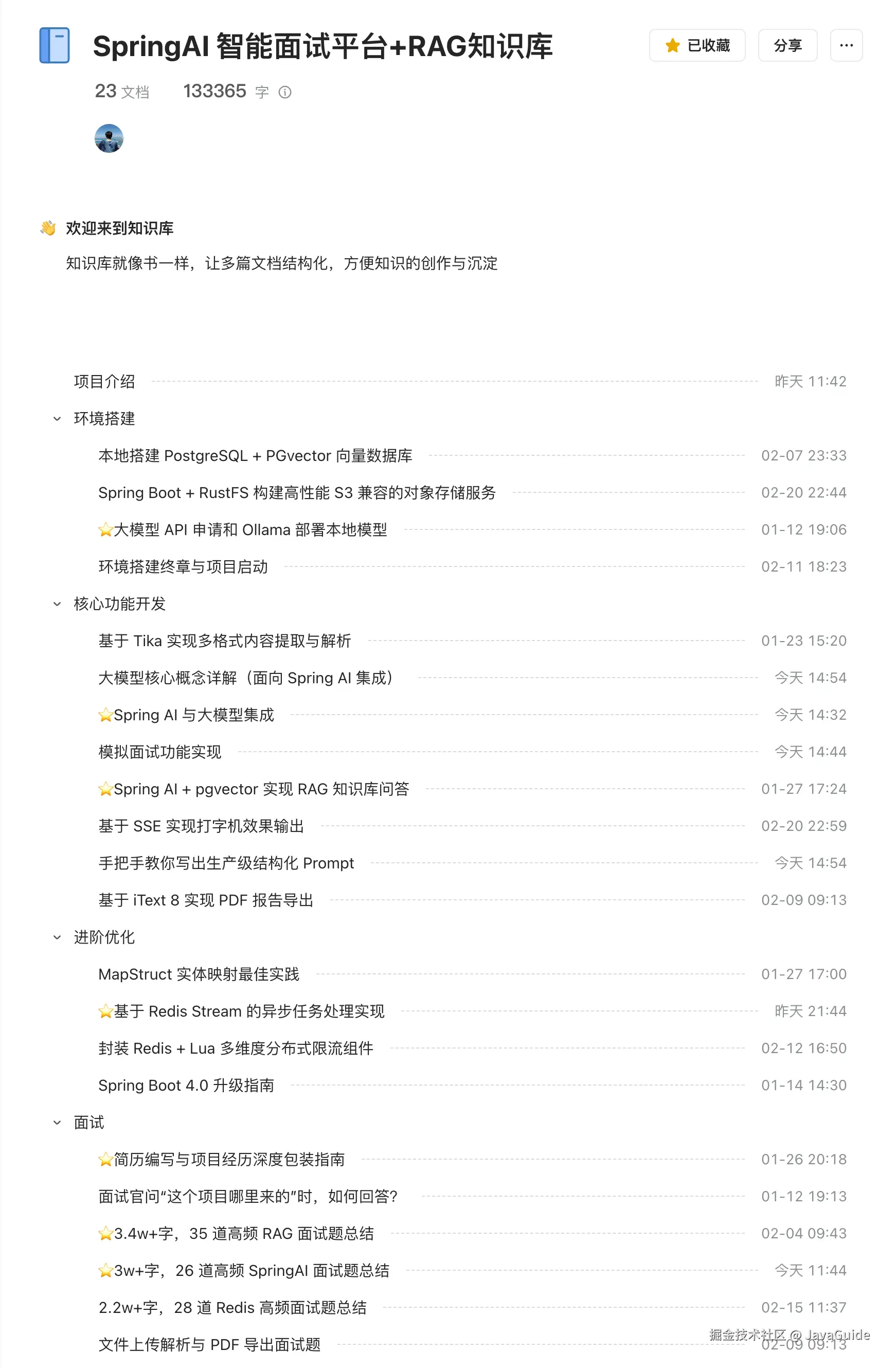
Task: Open the 项目介绍 document
Action: pos(104,381)
